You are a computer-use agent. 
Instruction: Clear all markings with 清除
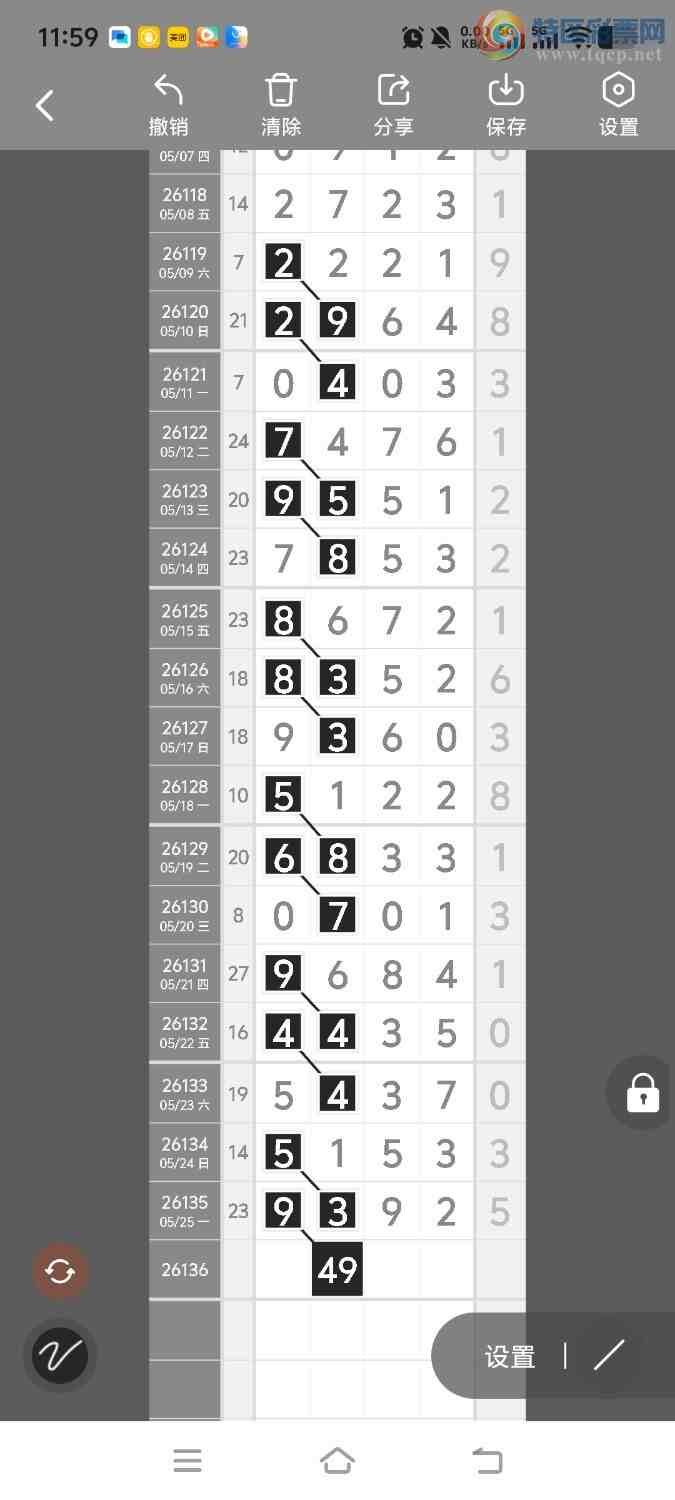281,105
